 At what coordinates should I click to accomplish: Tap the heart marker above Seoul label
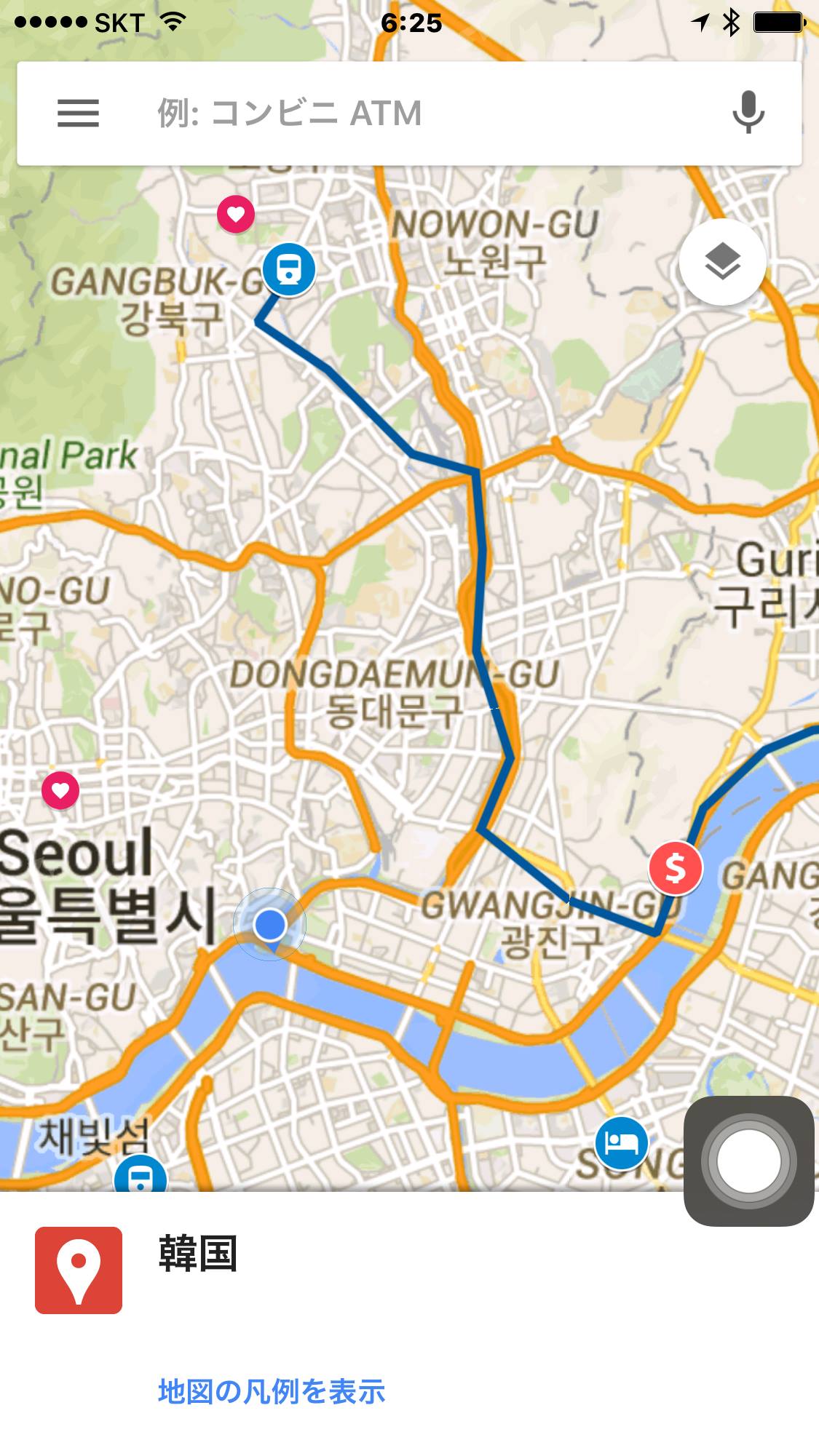60,790
